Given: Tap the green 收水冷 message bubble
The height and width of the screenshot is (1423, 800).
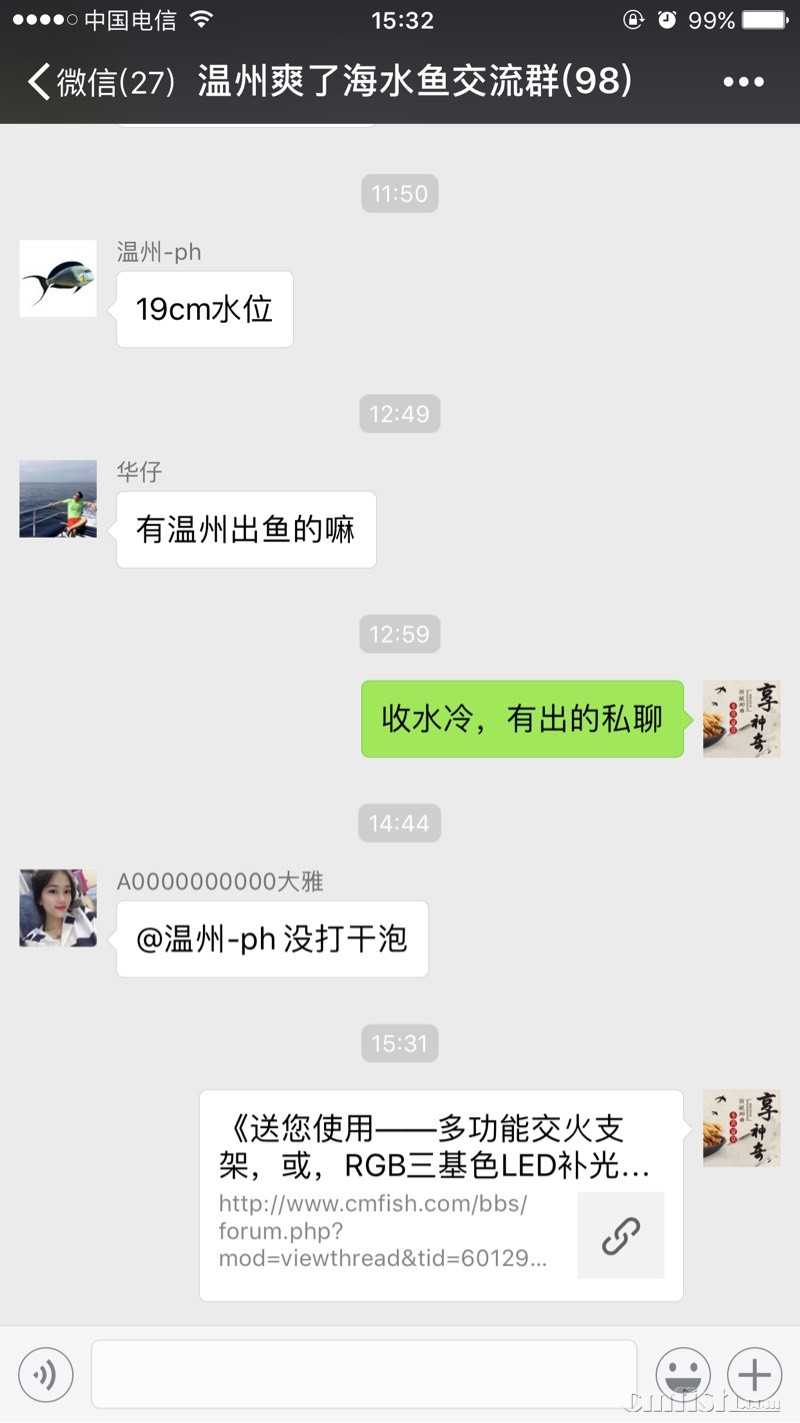Looking at the screenshot, I should (522, 719).
